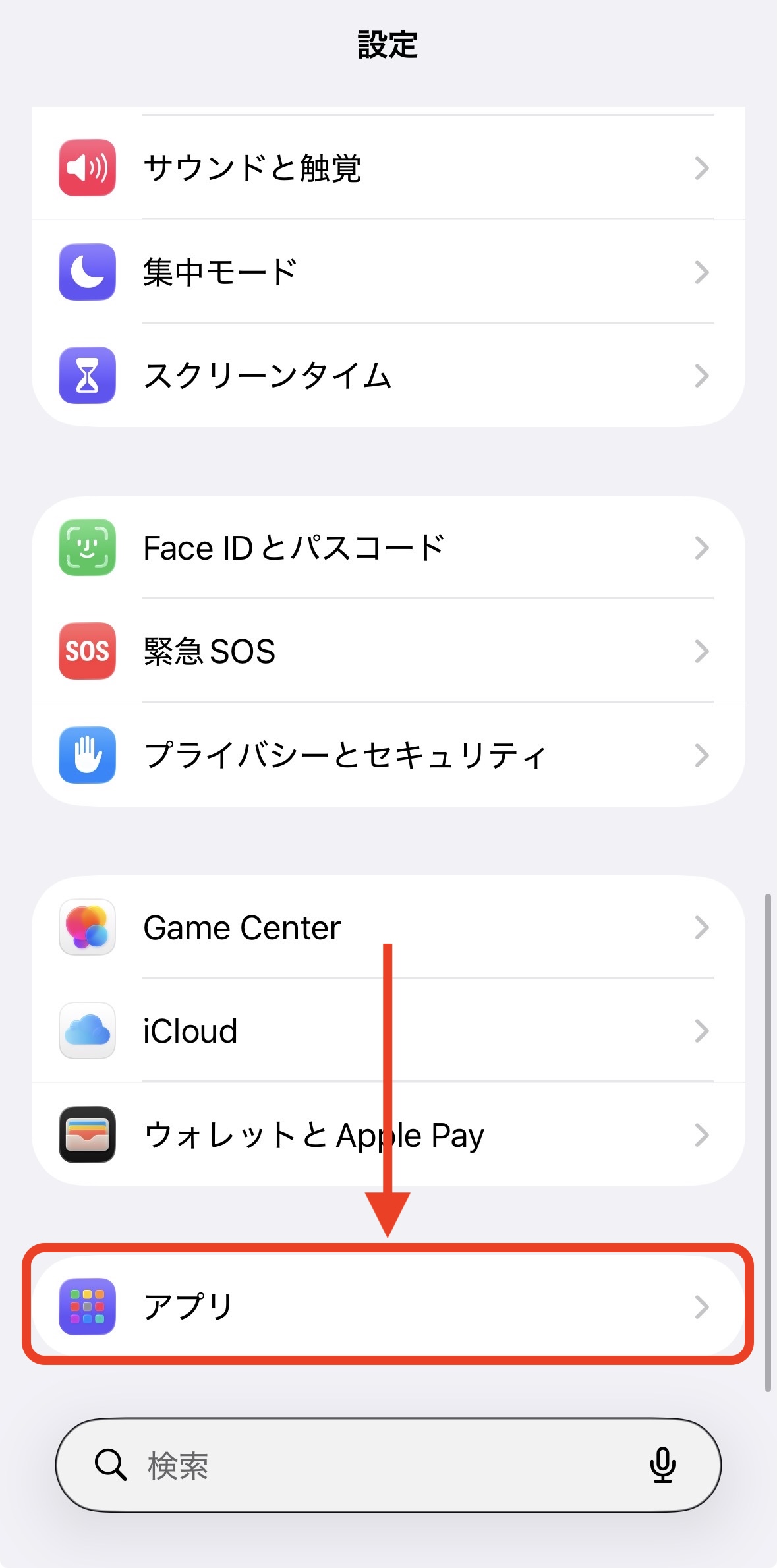Tap the アプリ grid icon

click(x=87, y=1307)
